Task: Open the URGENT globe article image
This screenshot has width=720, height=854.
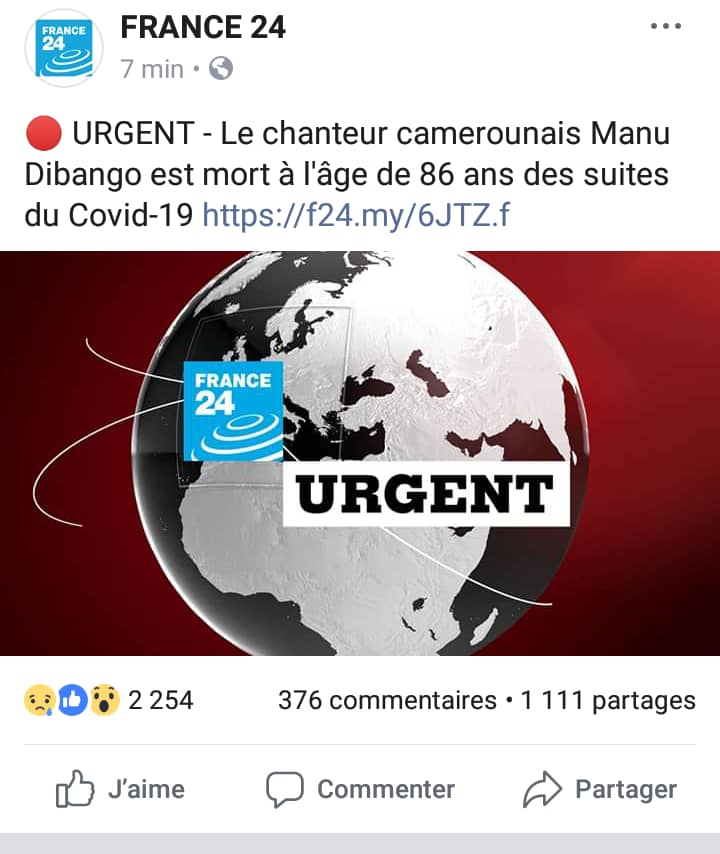Action: point(360,453)
